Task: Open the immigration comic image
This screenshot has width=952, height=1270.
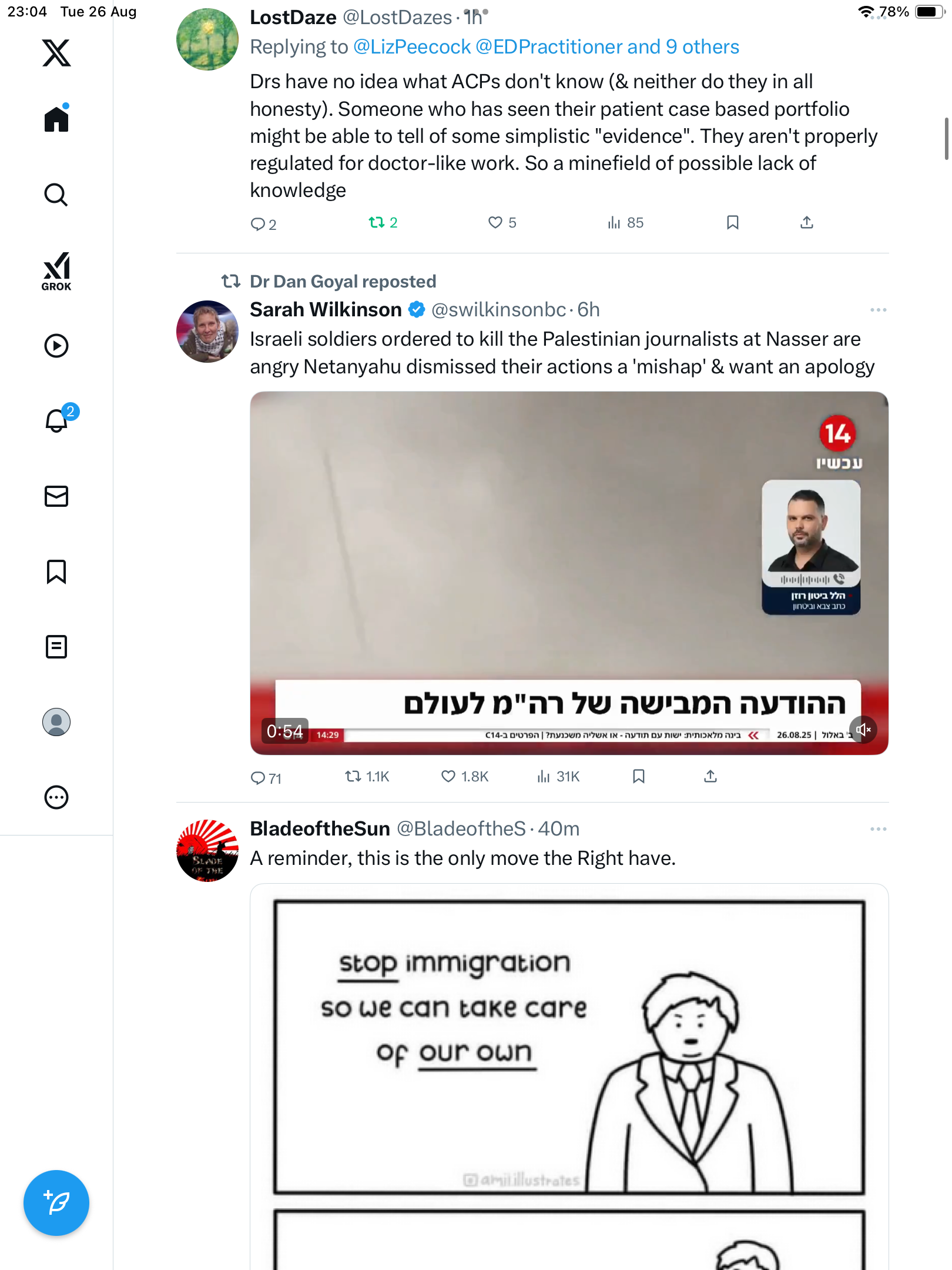Action: click(569, 1047)
